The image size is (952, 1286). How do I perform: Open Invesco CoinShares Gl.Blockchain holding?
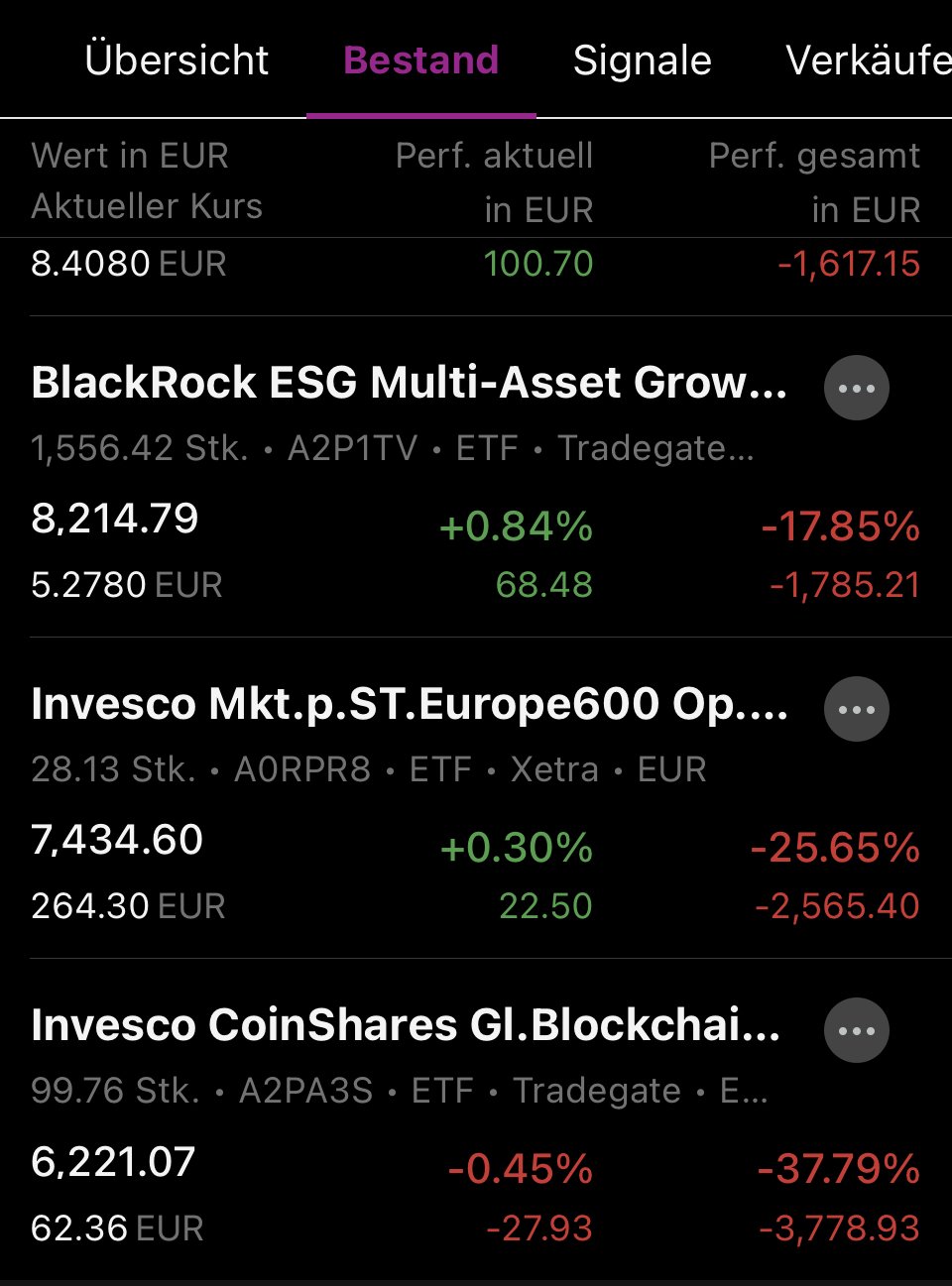[405, 1025]
